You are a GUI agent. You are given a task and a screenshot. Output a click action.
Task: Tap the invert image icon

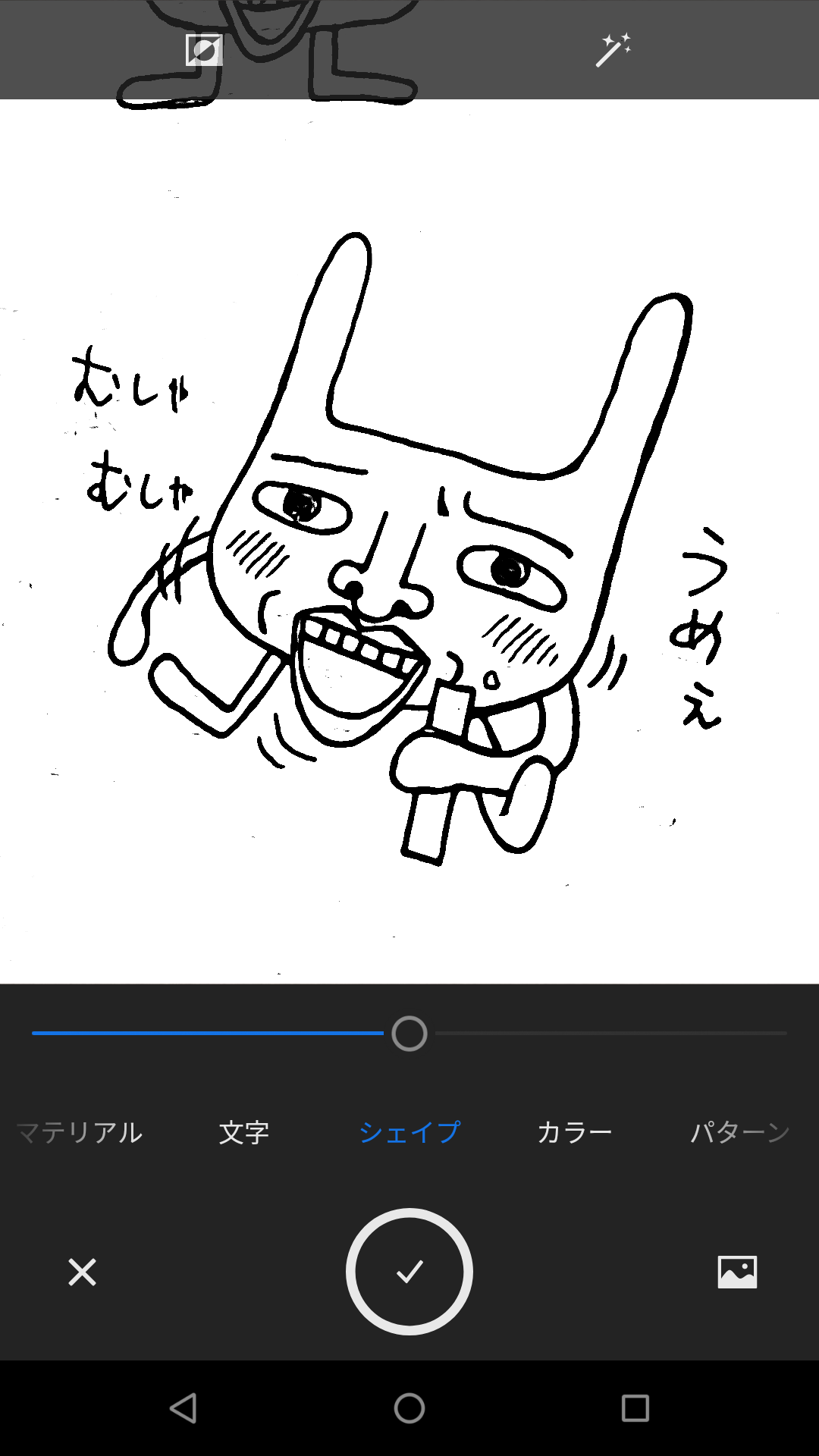click(x=204, y=50)
